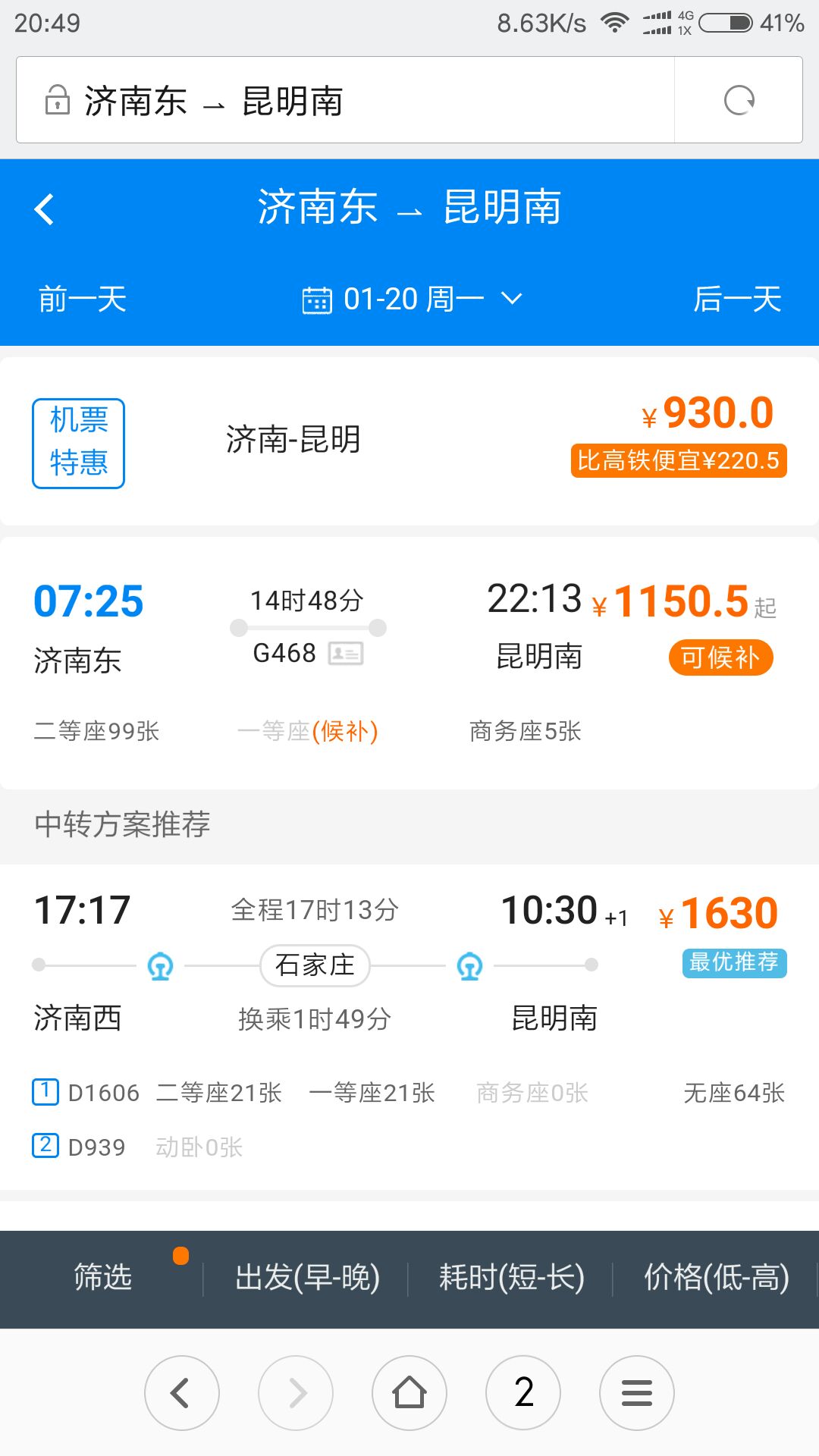Go back using the blue header arrow
The height and width of the screenshot is (1456, 819).
tap(45, 209)
